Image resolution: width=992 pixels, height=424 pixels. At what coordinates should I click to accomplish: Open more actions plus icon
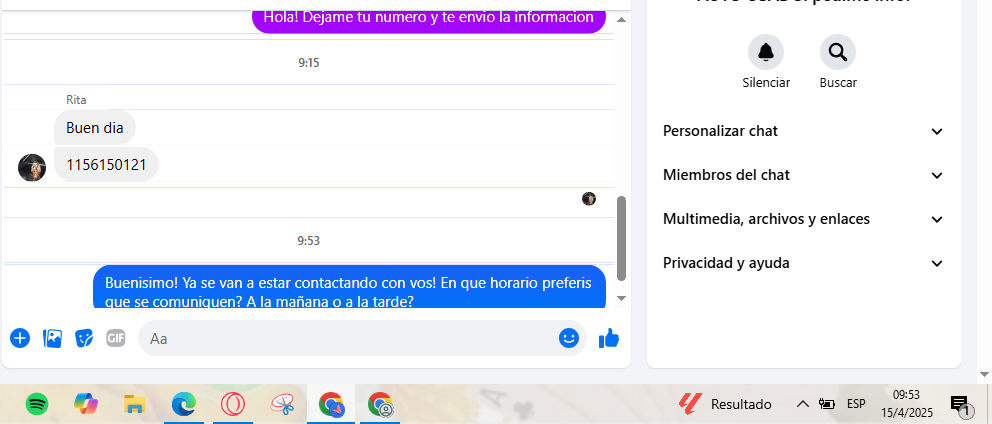point(20,338)
